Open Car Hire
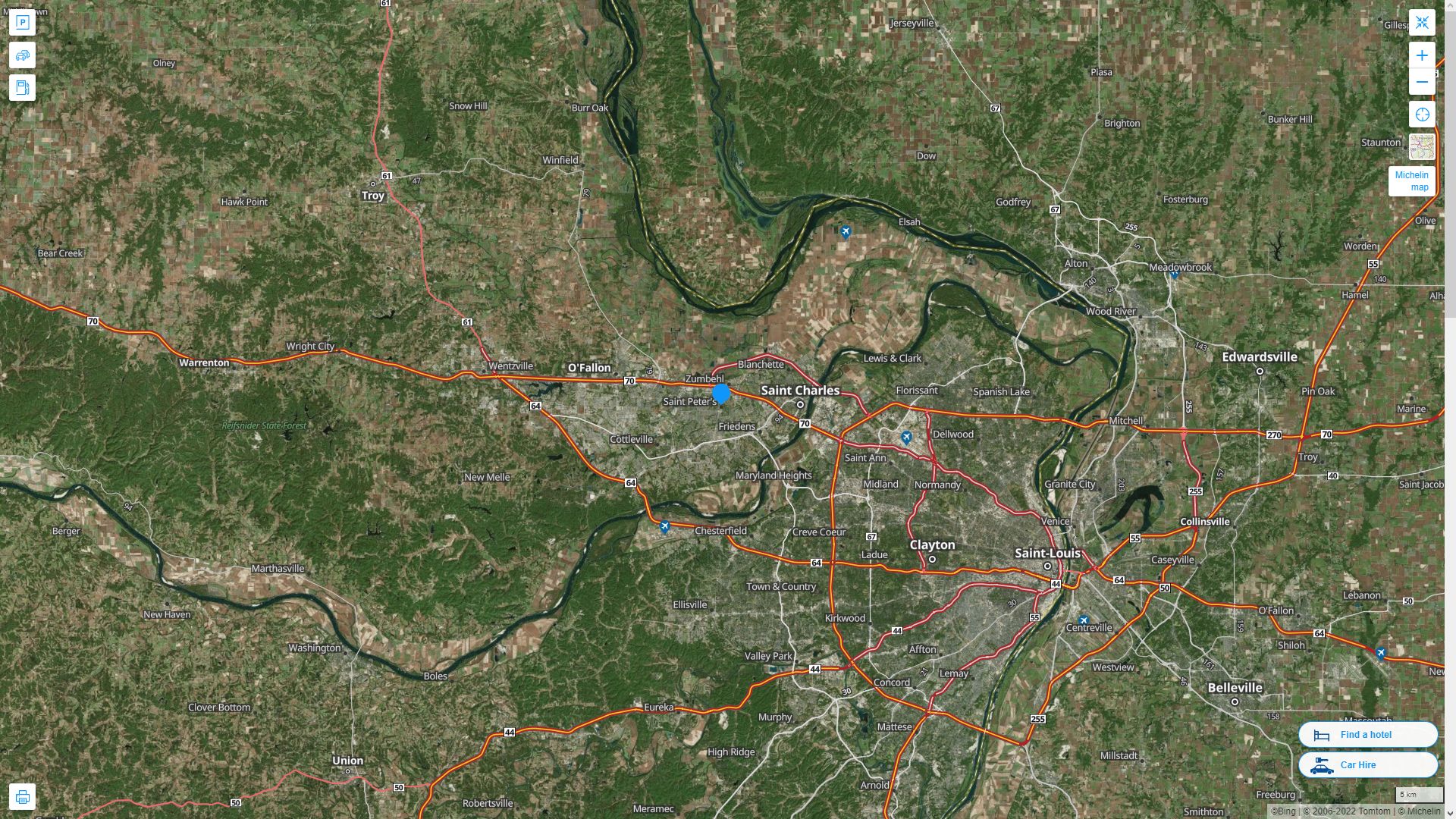The width and height of the screenshot is (1456, 819). coord(1367,764)
